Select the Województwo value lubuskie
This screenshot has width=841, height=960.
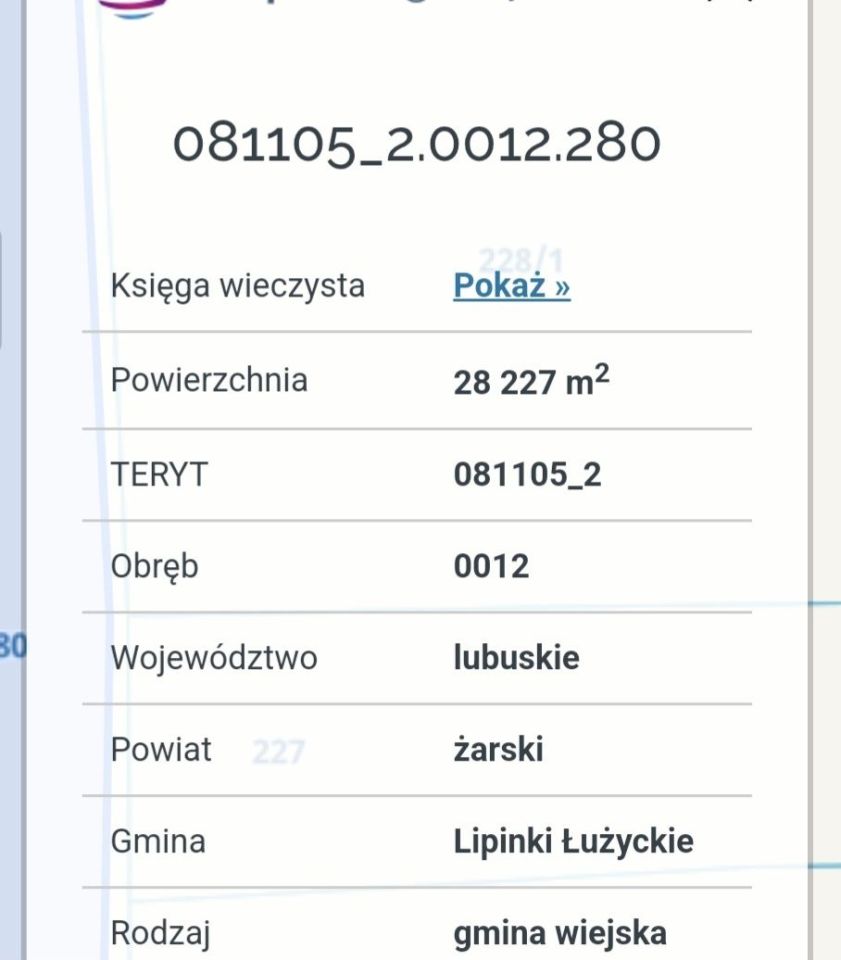517,657
